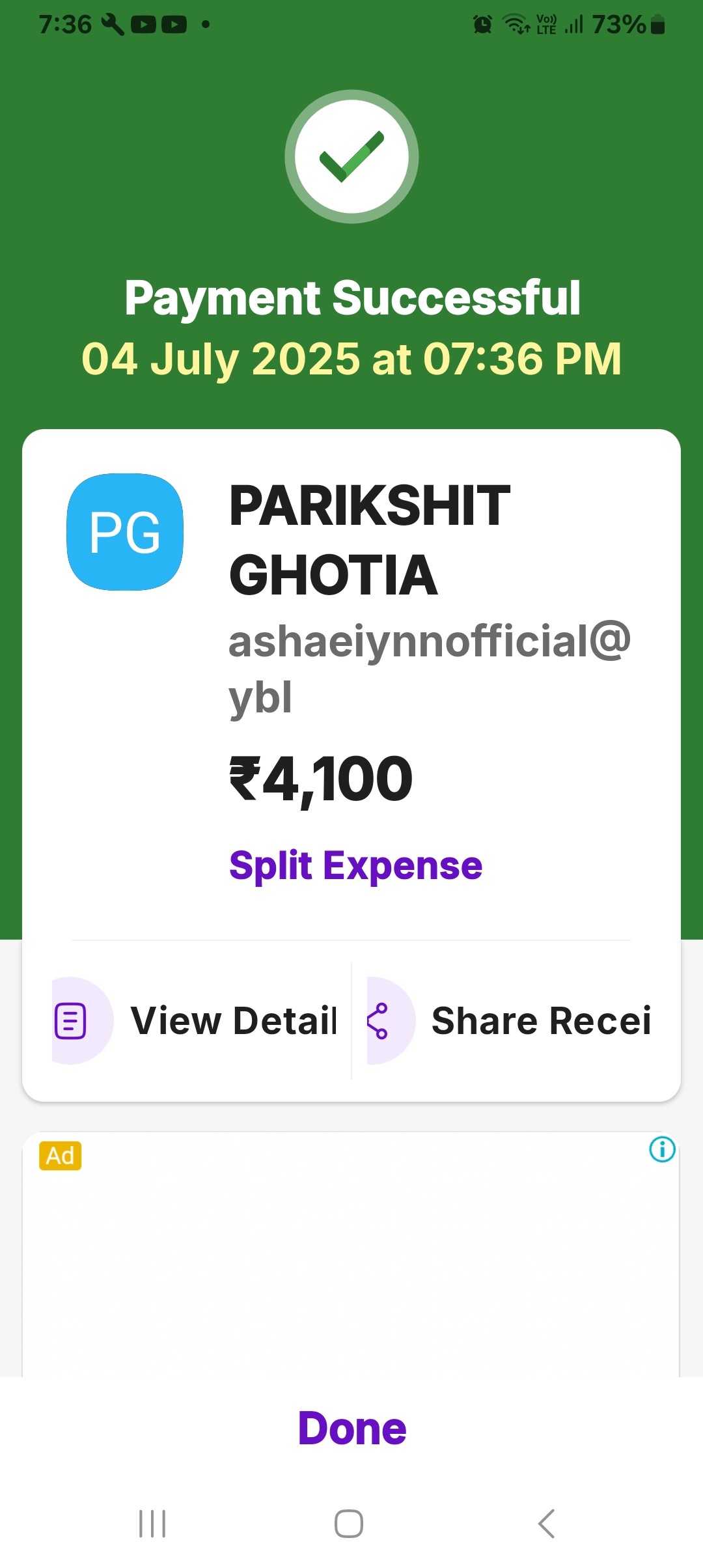Tap Done to close the confirmation

351,1428
